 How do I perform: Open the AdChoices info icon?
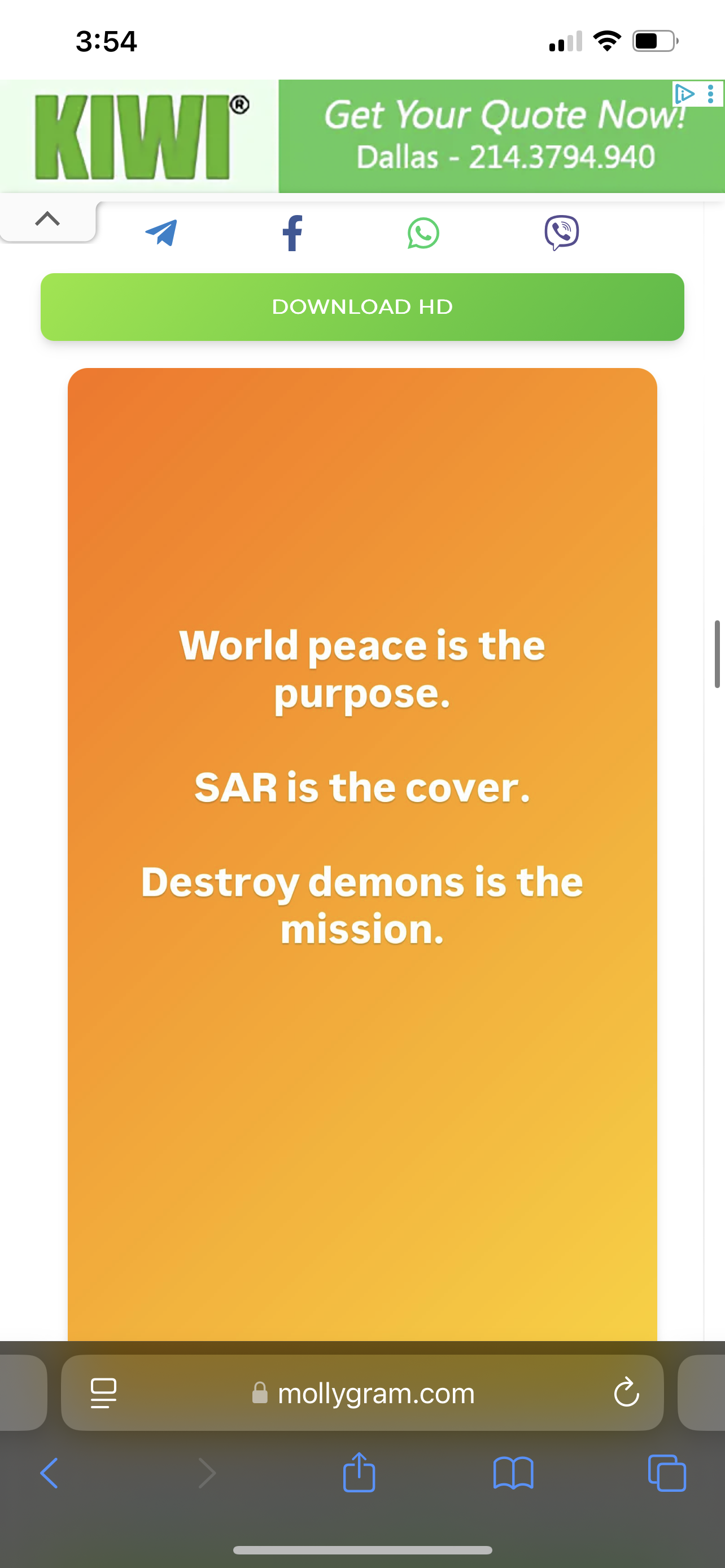pyautogui.click(x=684, y=94)
